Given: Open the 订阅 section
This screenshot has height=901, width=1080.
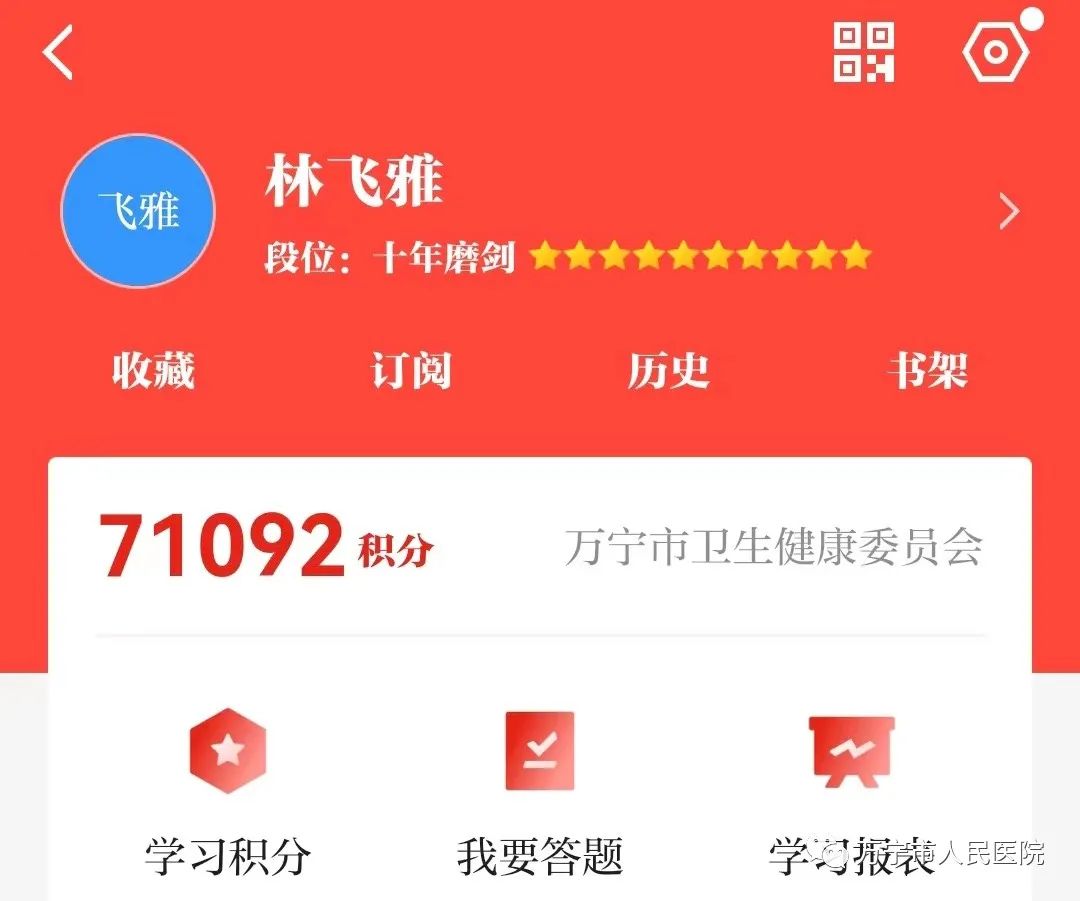Looking at the screenshot, I should (411, 371).
